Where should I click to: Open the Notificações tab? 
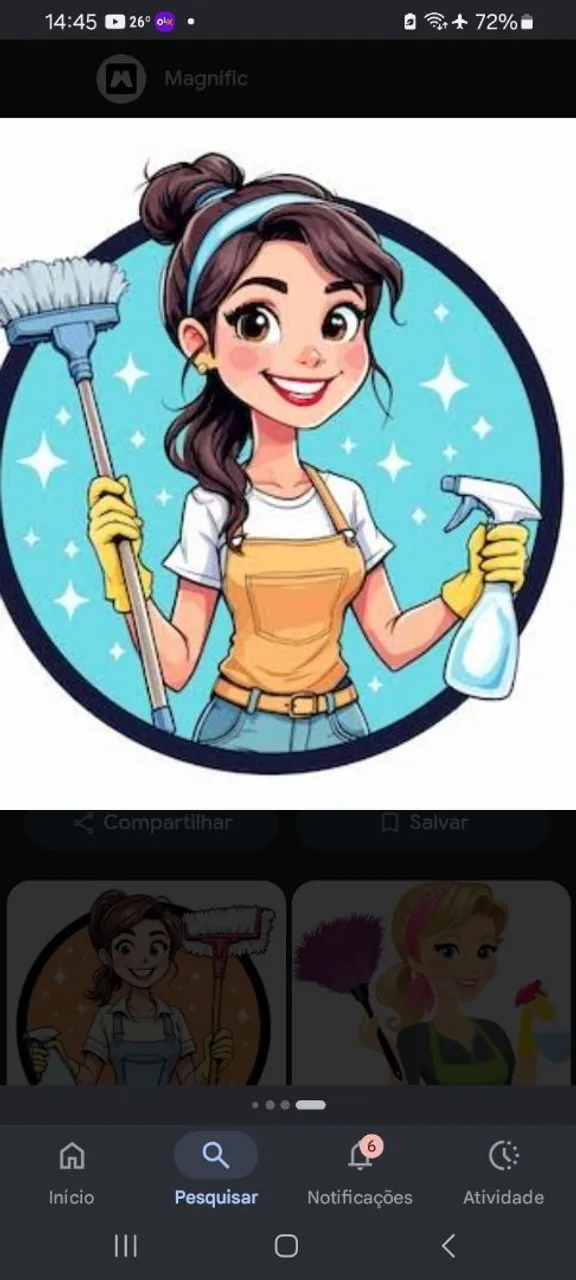tap(360, 1173)
